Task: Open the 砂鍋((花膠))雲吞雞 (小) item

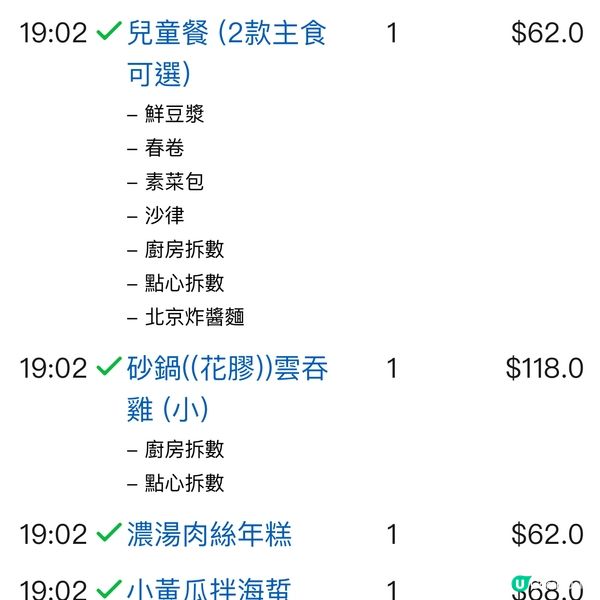Action: coord(227,369)
